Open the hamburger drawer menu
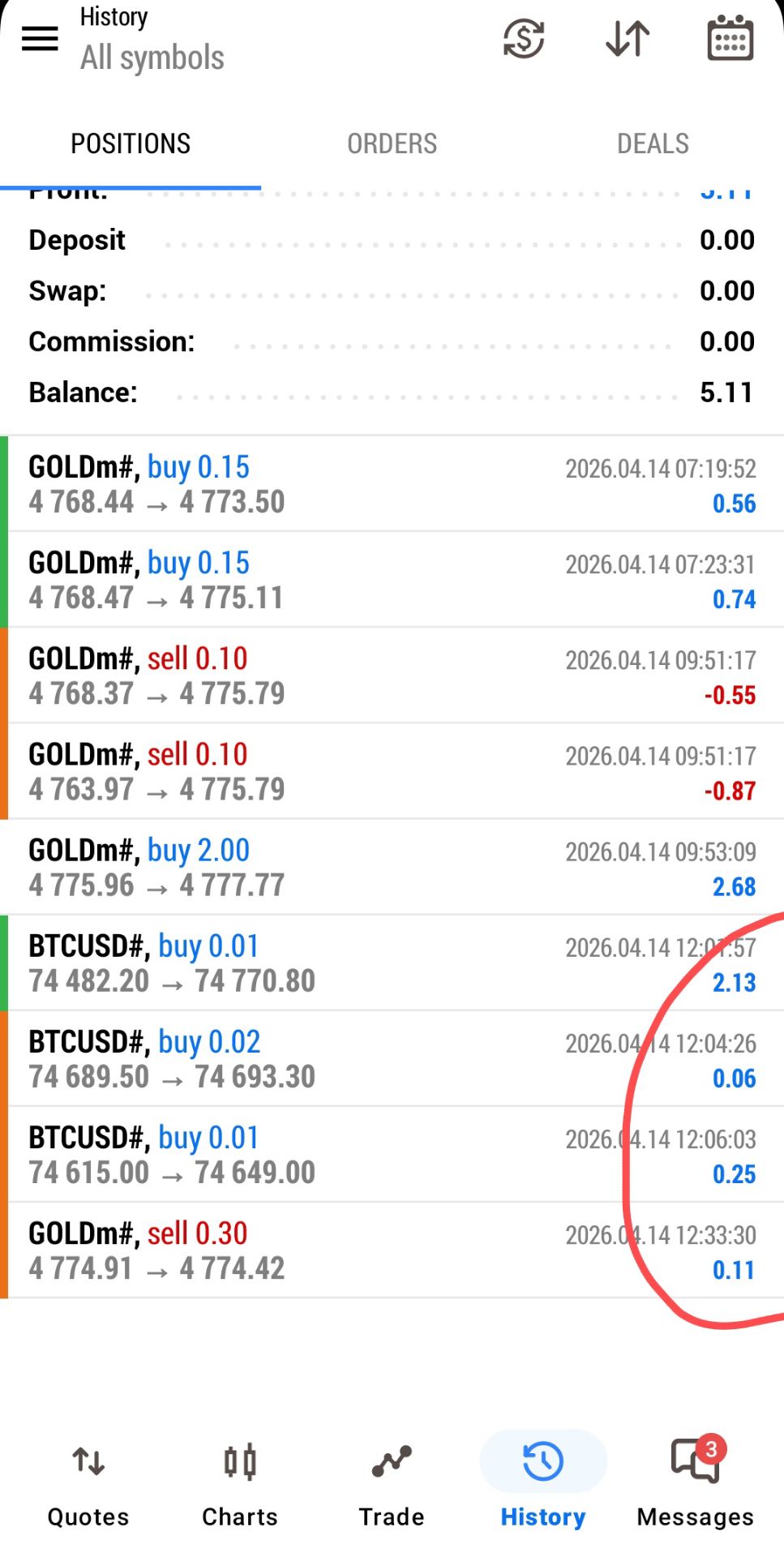Viewport: 784px width, 1557px height. tap(40, 38)
